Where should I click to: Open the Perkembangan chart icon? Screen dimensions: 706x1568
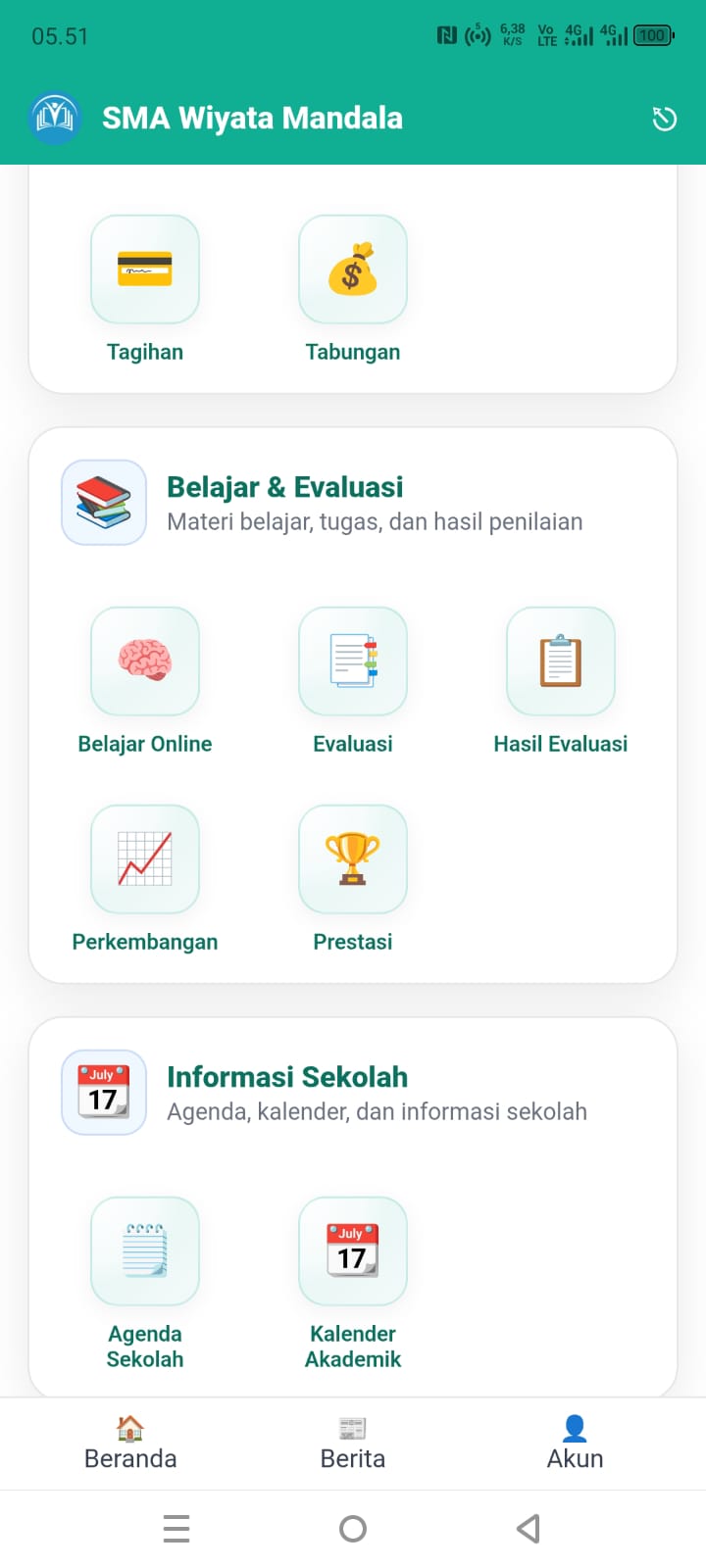tap(145, 859)
